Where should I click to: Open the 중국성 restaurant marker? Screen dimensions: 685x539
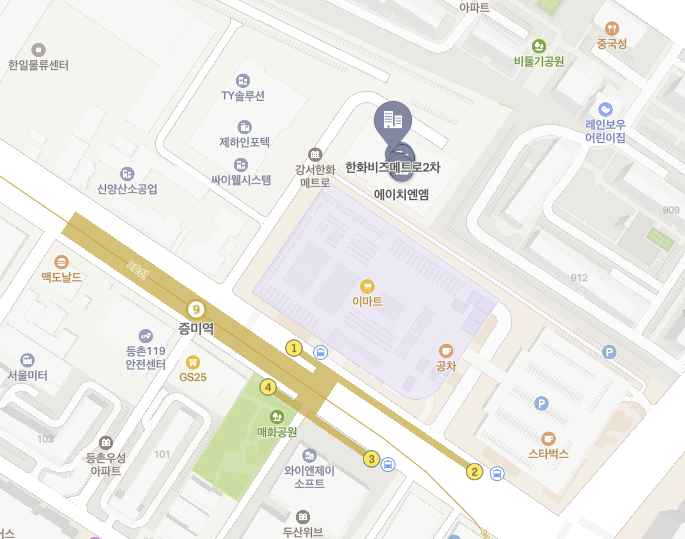[x=612, y=29]
